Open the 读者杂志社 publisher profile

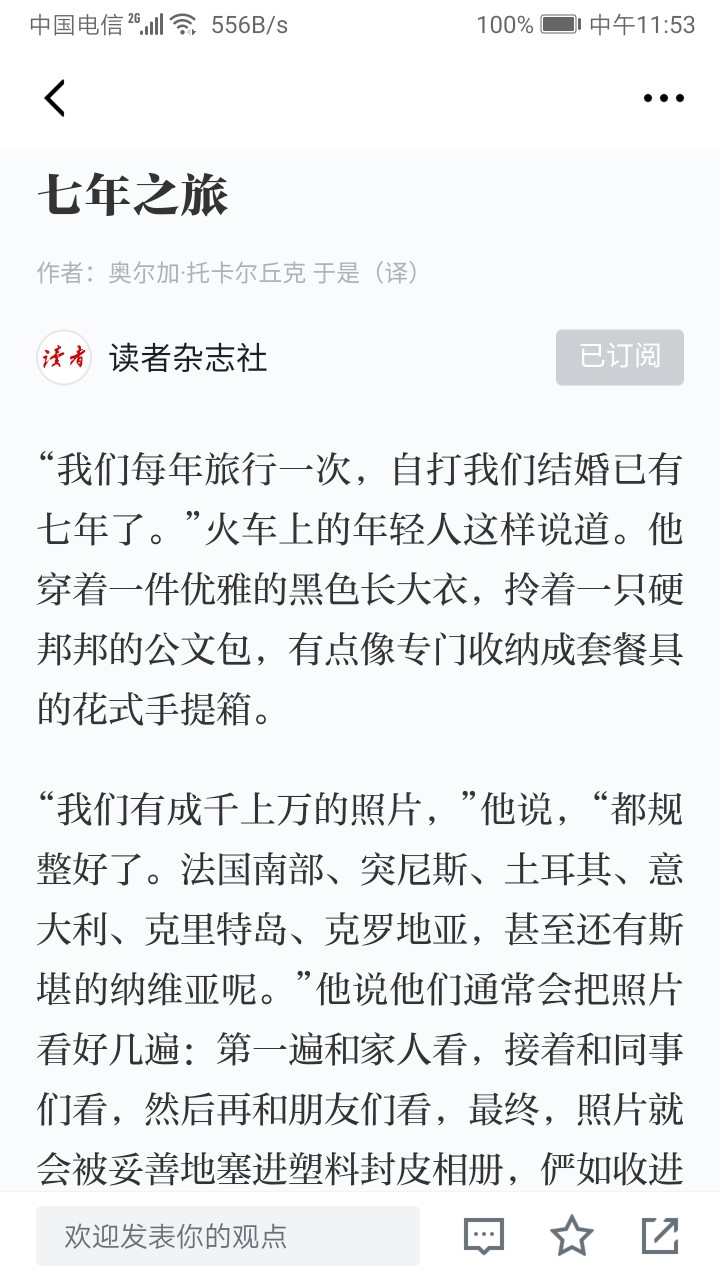(152, 357)
